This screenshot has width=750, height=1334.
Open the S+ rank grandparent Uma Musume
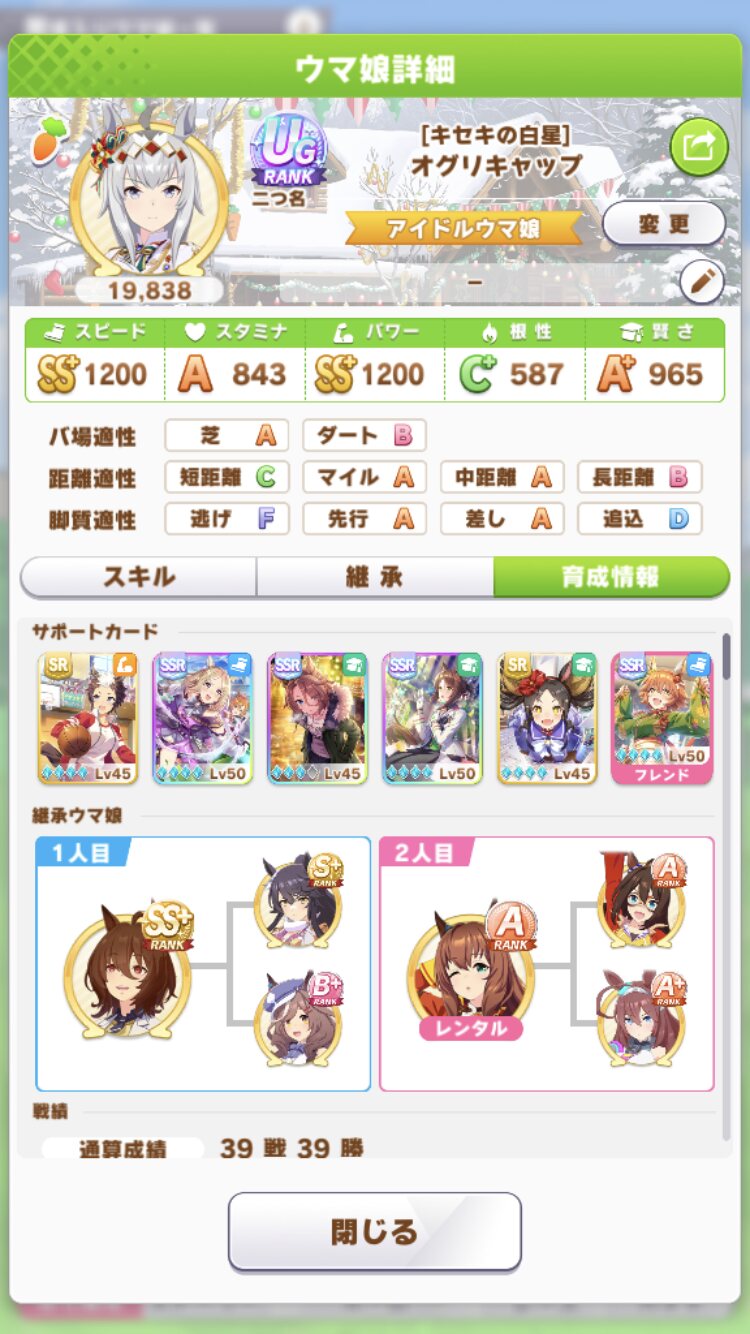(x=296, y=900)
